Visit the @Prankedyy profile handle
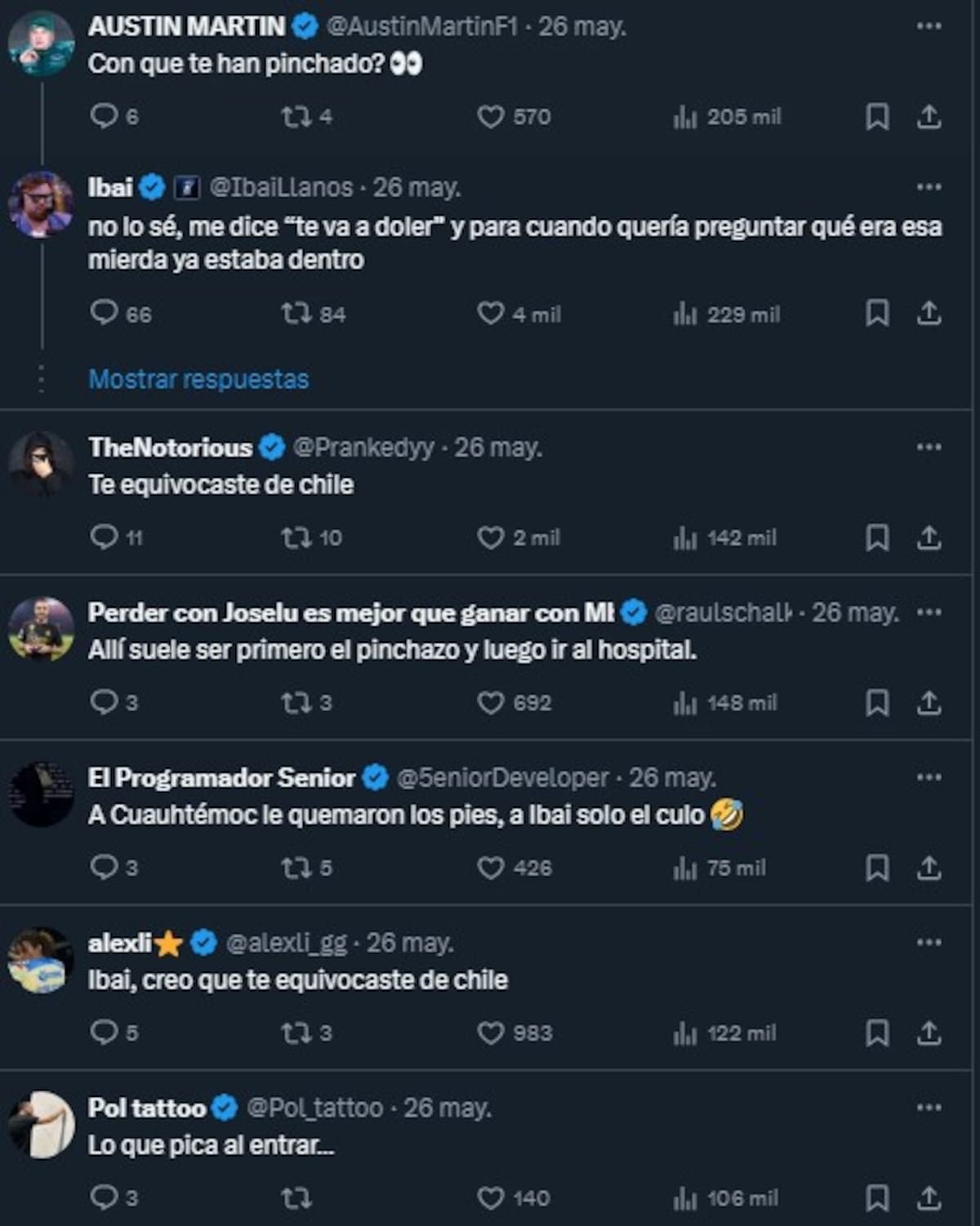Image resolution: width=980 pixels, height=1226 pixels. 363,448
